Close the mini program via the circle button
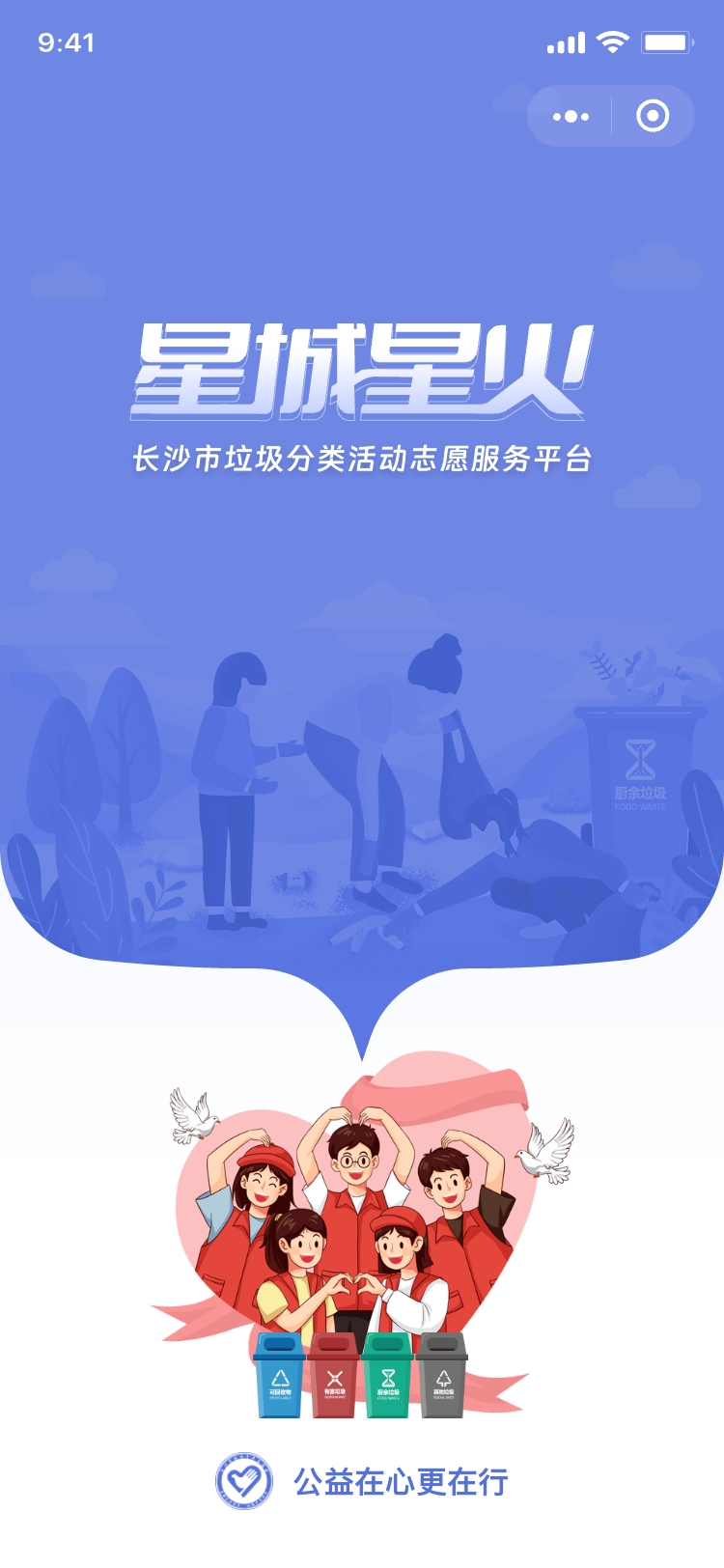 tap(653, 117)
